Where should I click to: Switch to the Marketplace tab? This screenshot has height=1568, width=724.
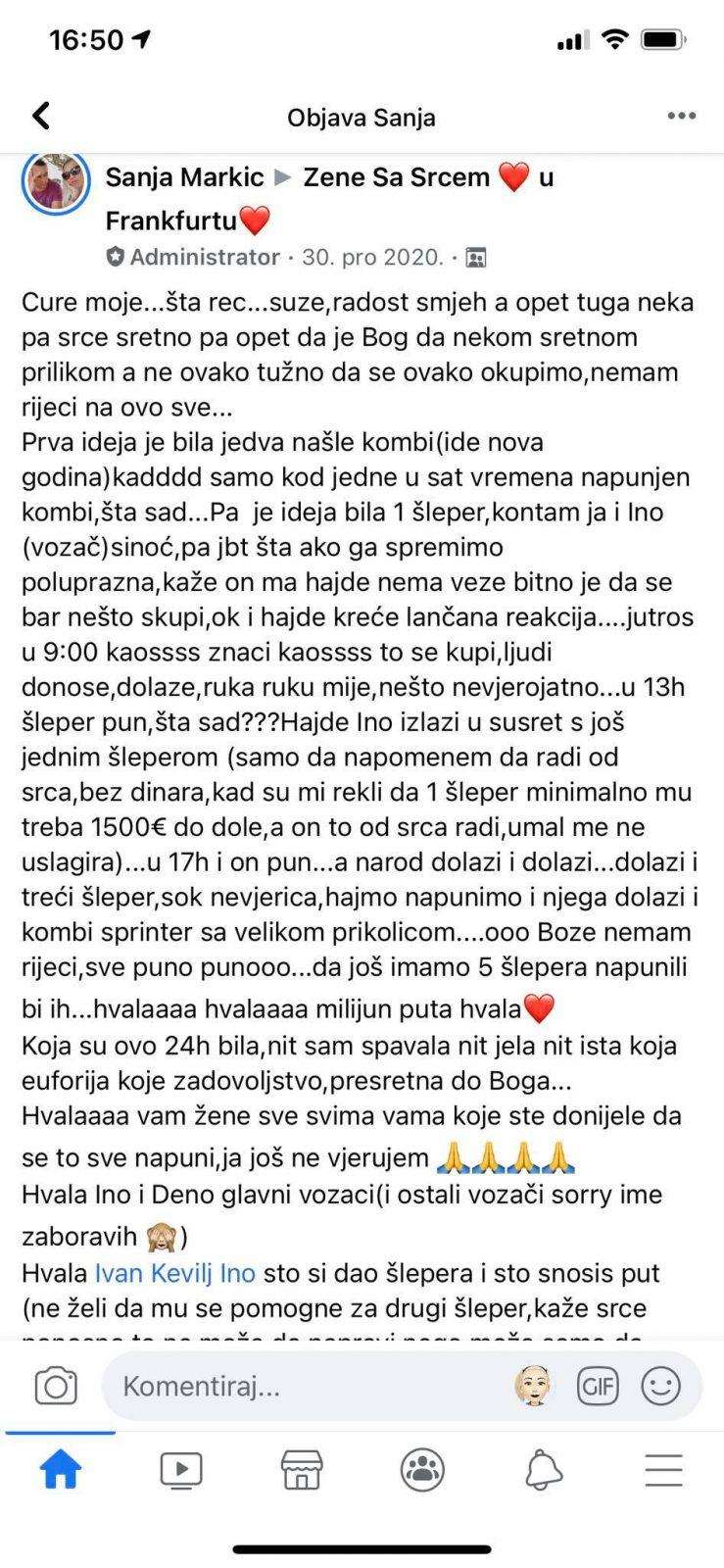pos(302,1469)
